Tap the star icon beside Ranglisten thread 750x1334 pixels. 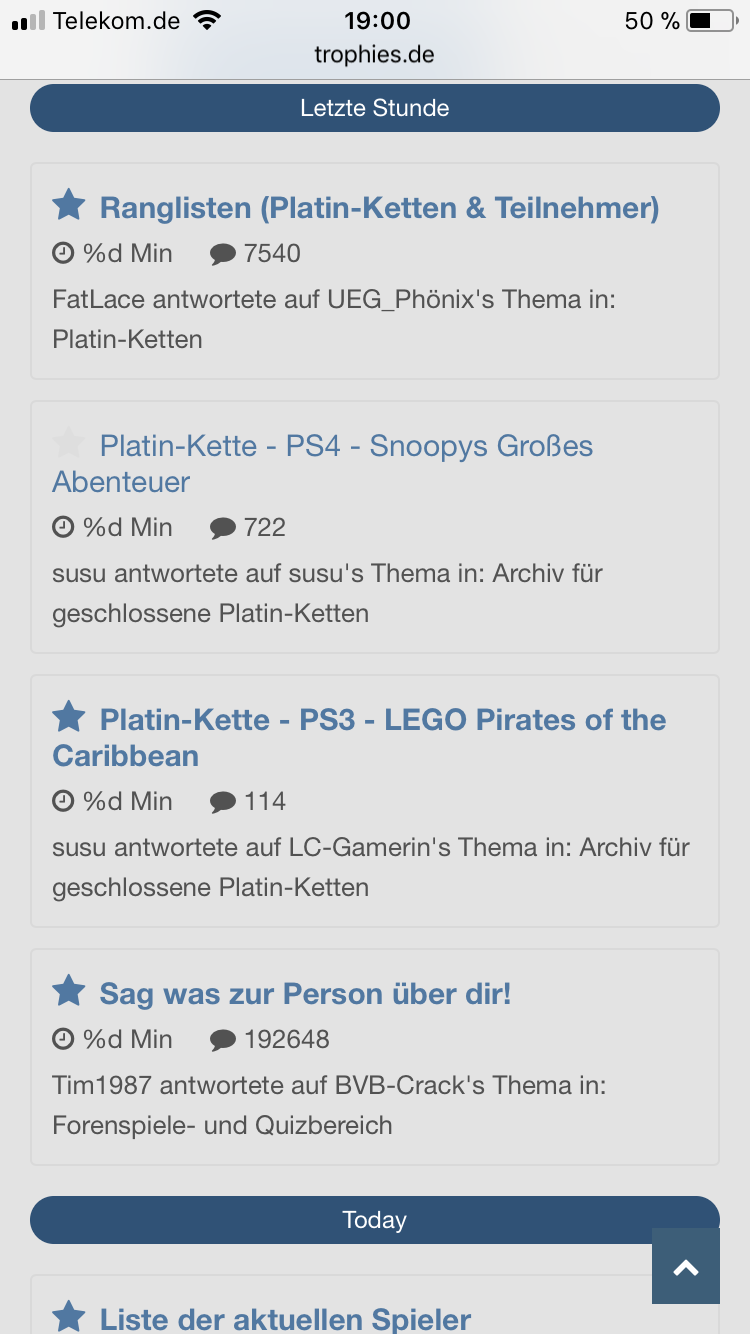(x=69, y=205)
